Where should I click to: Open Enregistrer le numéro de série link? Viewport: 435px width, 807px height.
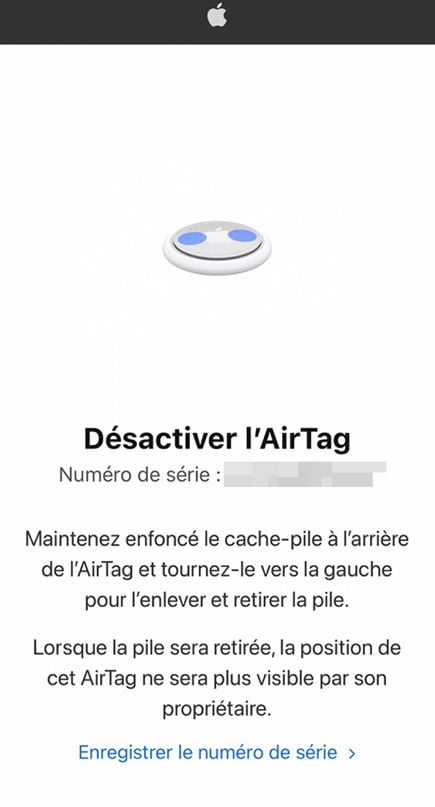tap(217, 752)
